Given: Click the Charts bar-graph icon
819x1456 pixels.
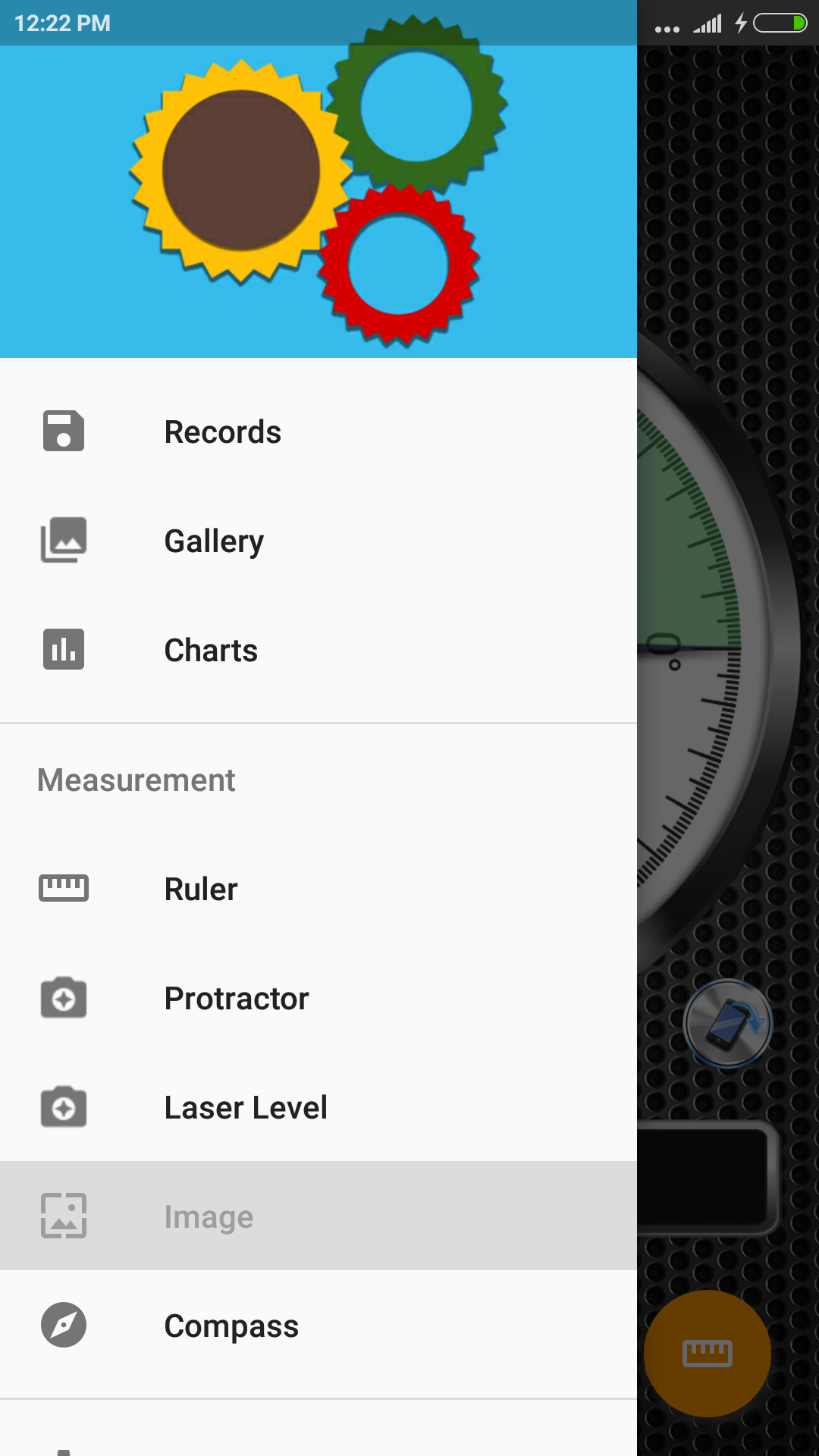Looking at the screenshot, I should coord(64,649).
